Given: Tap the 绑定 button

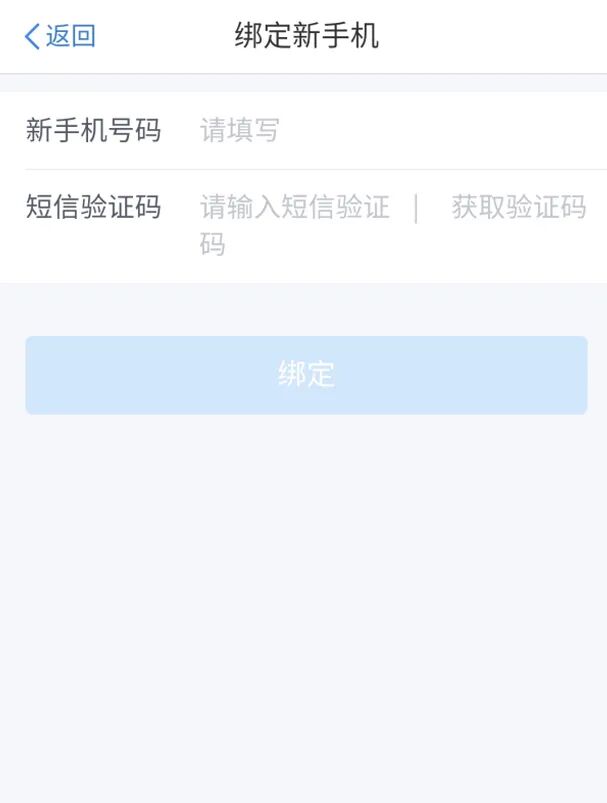Looking at the screenshot, I should tap(306, 375).
